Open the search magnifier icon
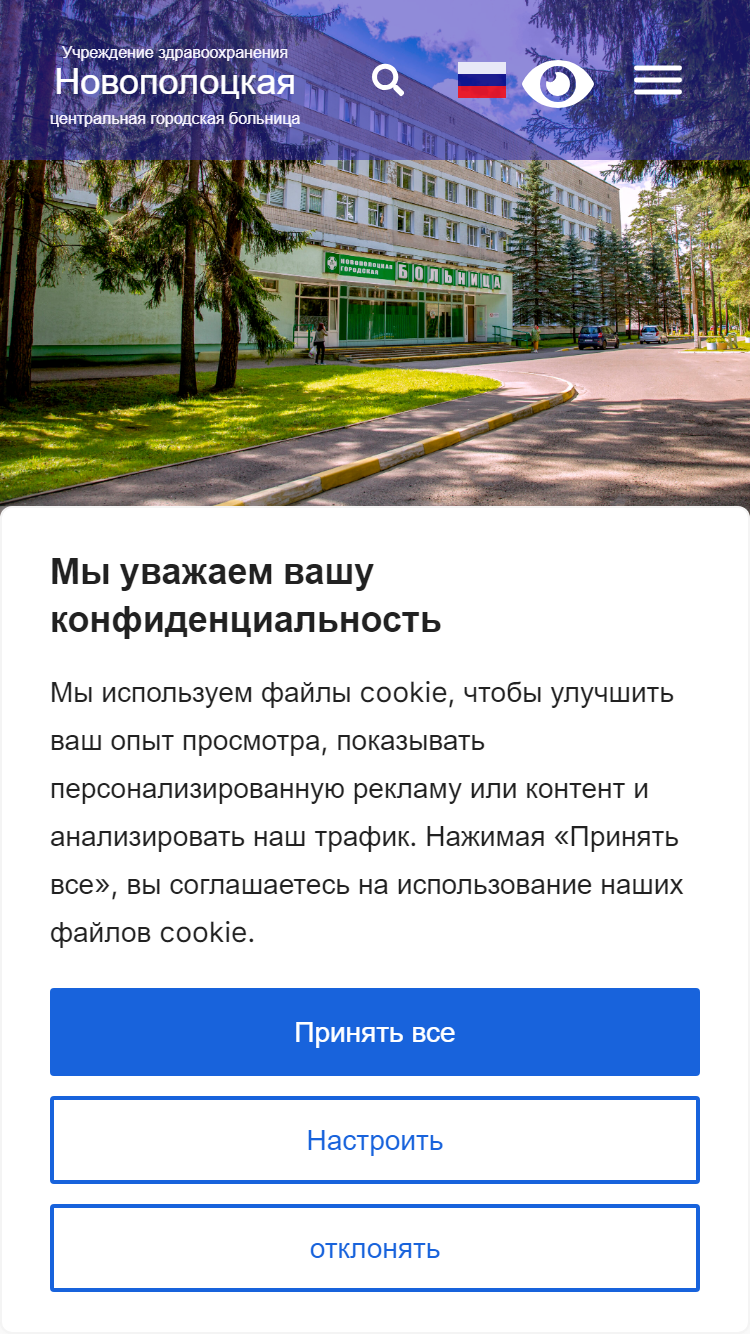 pyautogui.click(x=388, y=80)
